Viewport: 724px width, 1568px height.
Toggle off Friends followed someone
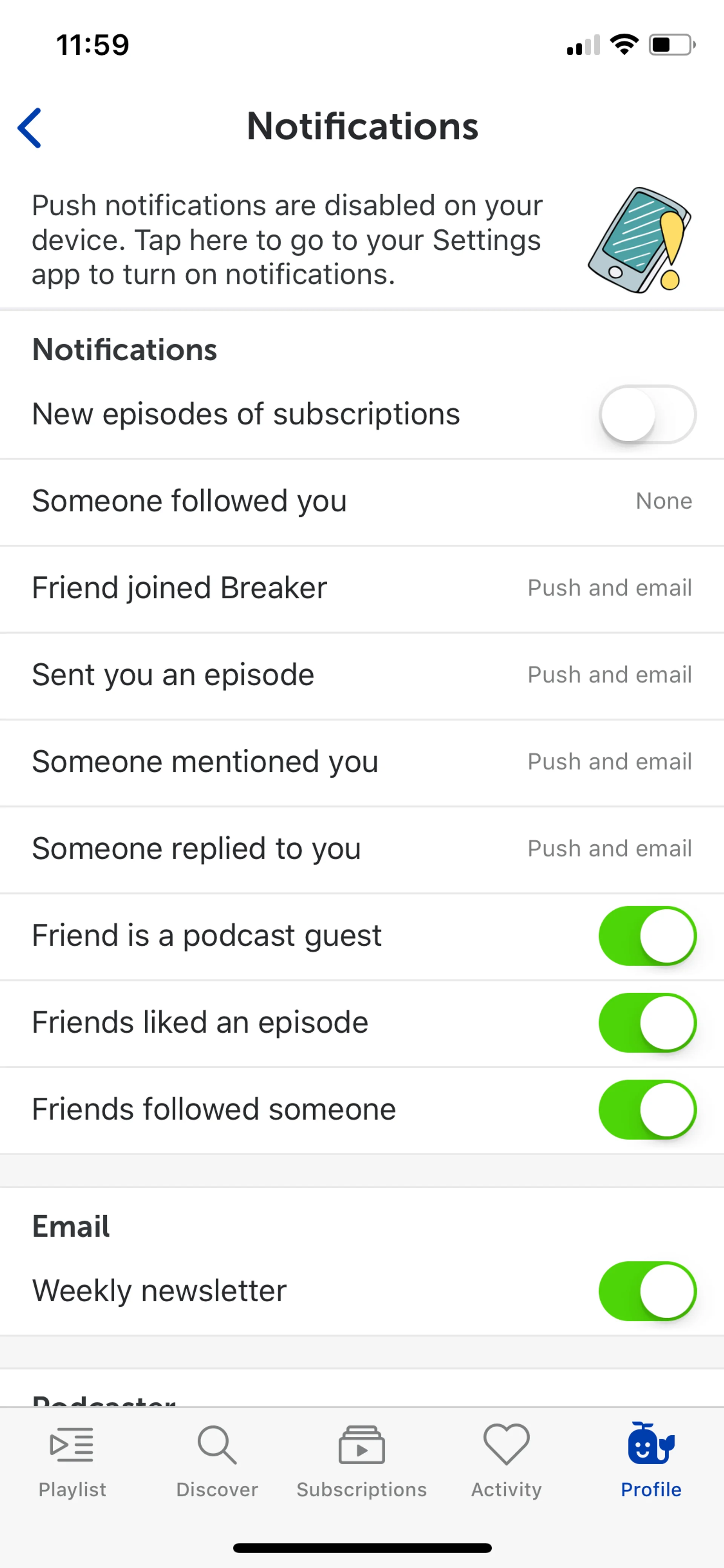pyautogui.click(x=647, y=1110)
